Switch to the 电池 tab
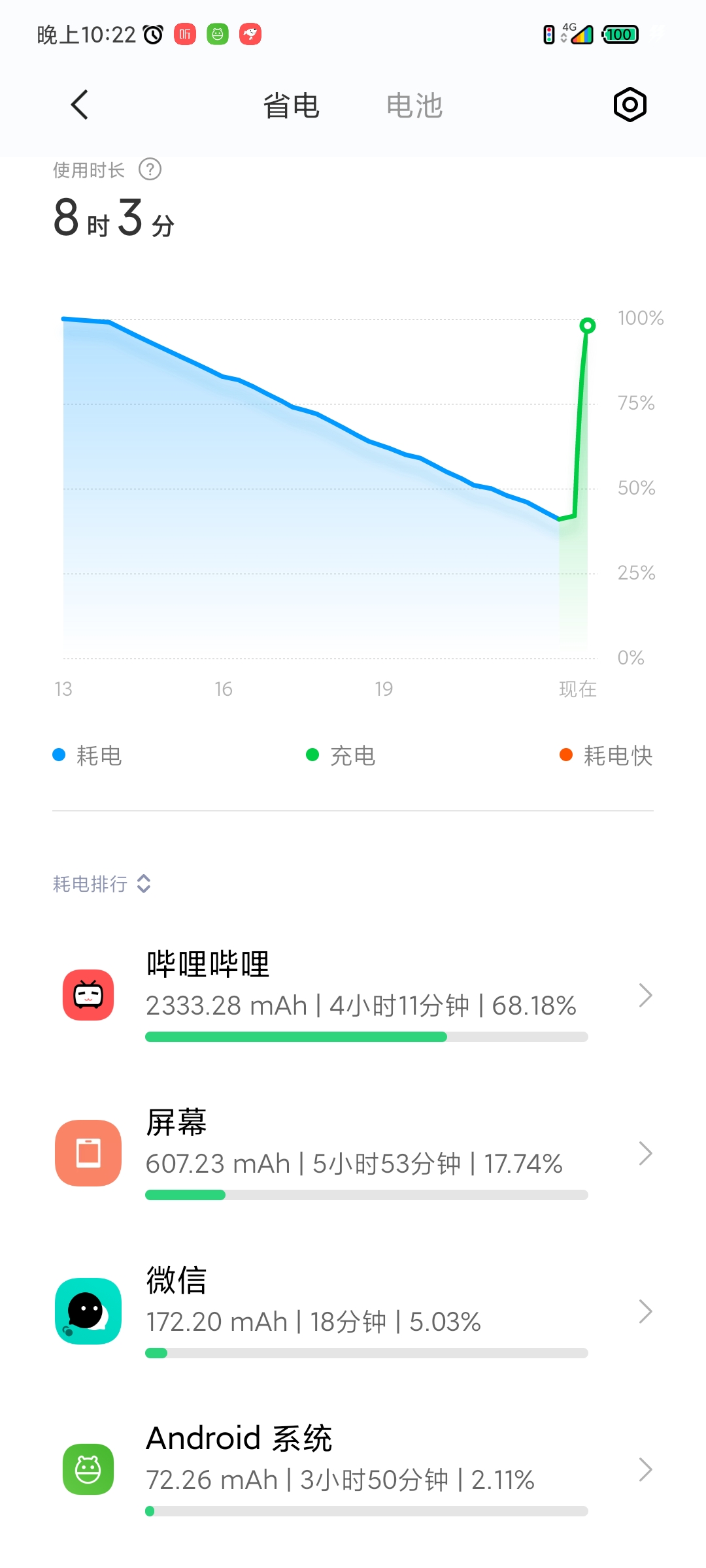Screen dimensions: 706x1568 [414, 106]
